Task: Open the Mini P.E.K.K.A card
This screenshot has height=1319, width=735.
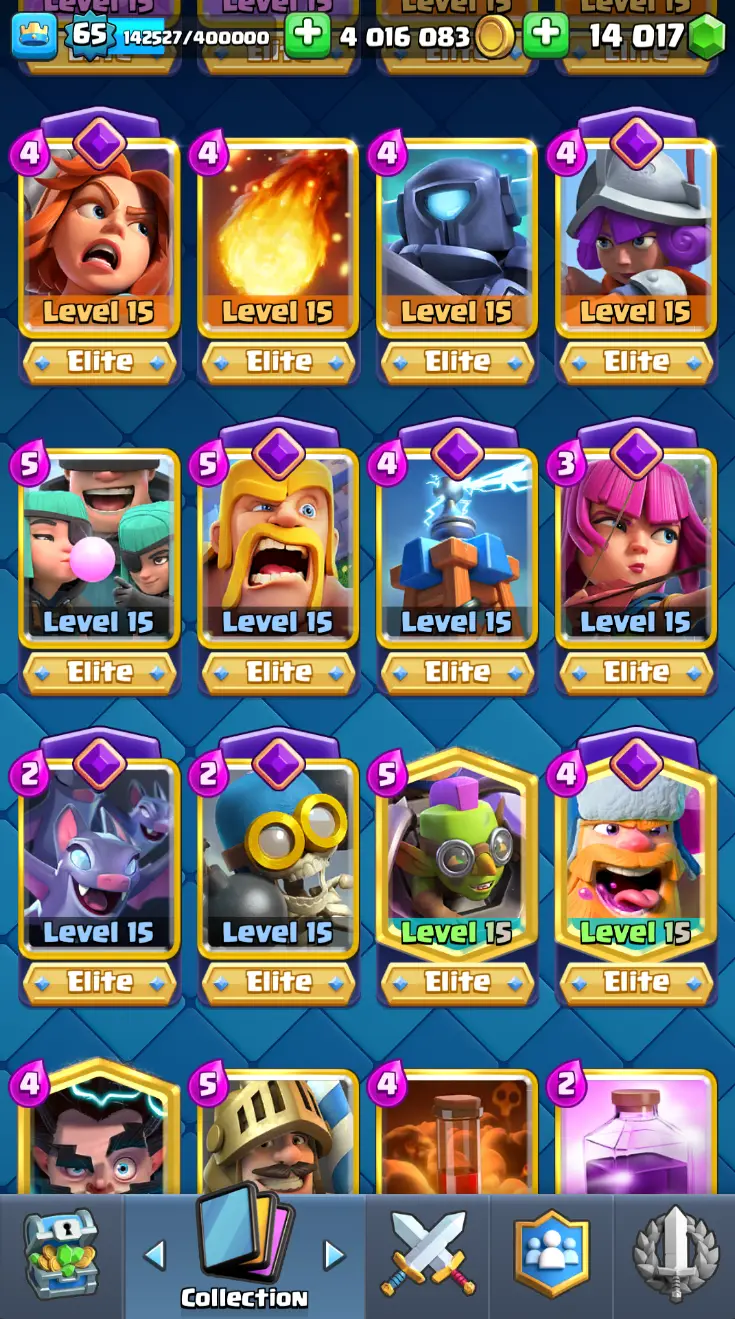Action: [457, 235]
